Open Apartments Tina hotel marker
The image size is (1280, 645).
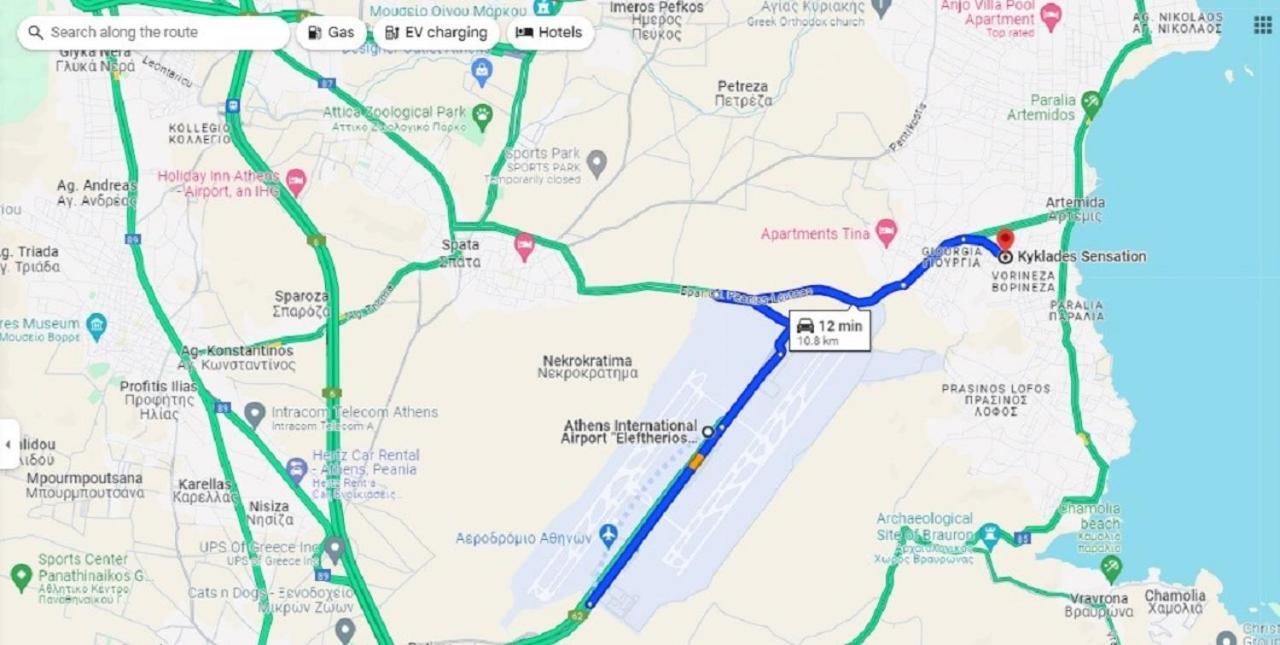pos(886,234)
